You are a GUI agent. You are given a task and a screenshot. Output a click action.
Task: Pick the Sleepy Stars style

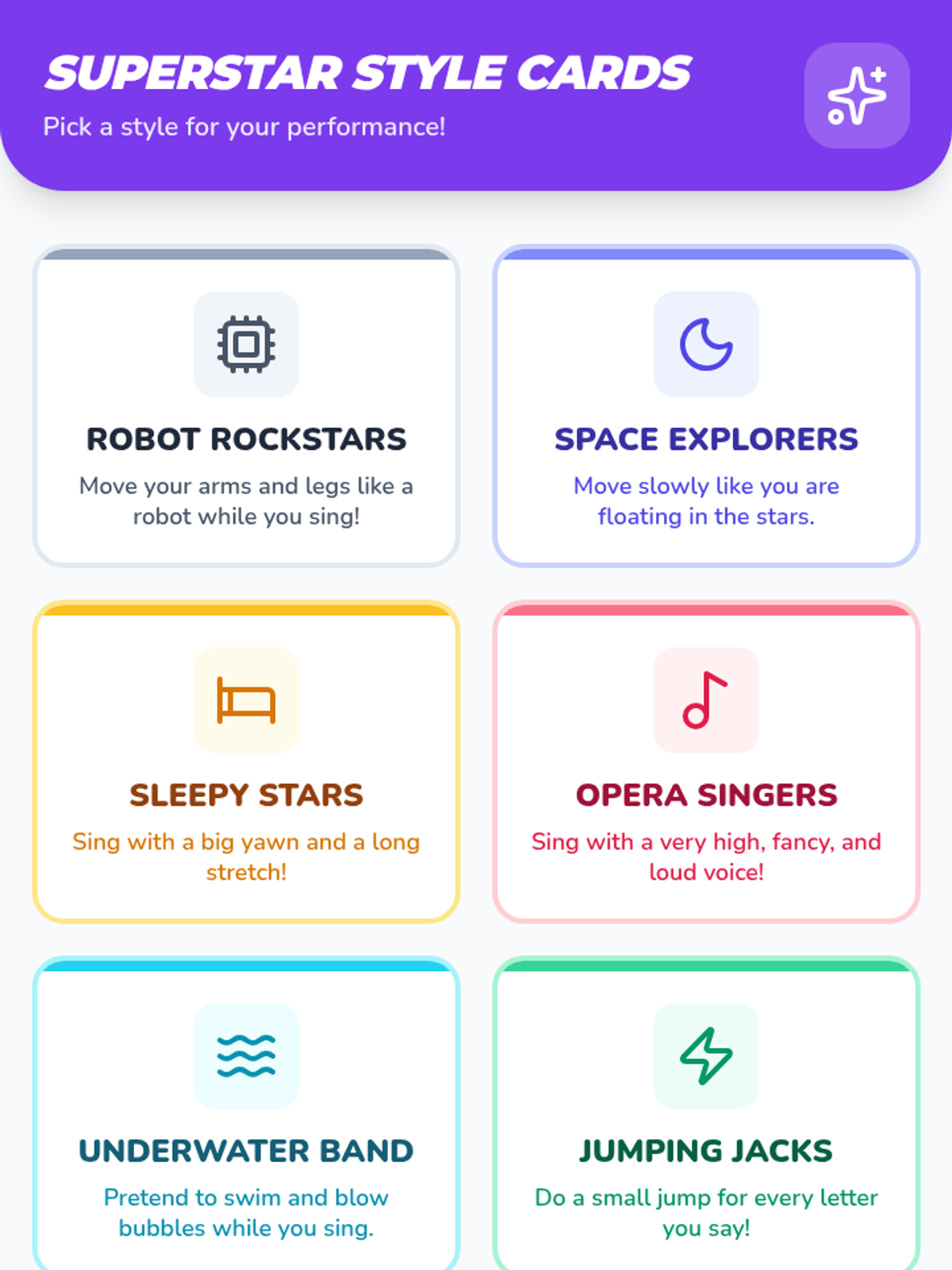pos(246,761)
